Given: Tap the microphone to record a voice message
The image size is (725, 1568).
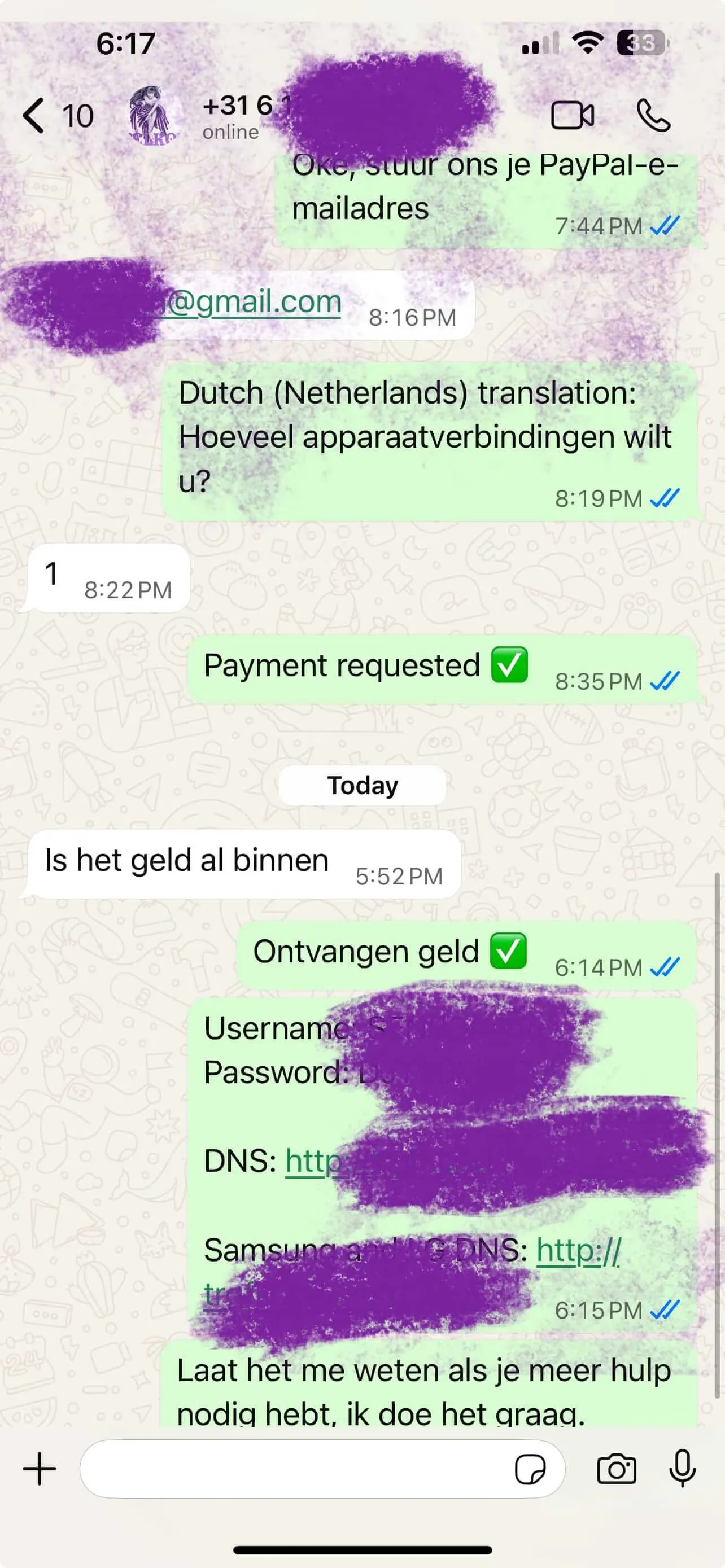Looking at the screenshot, I should tap(683, 1469).
